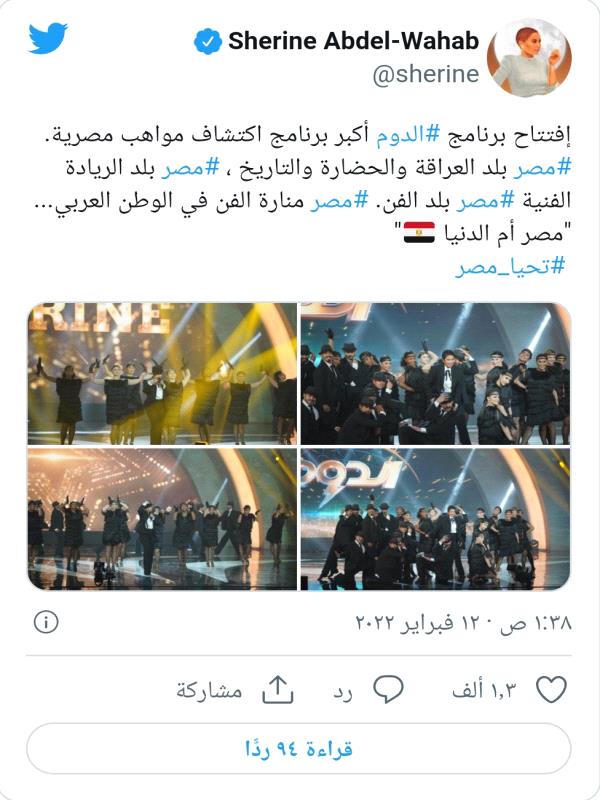Open the #تحيا_مصر hashtag
The image size is (600, 800).
(510, 267)
